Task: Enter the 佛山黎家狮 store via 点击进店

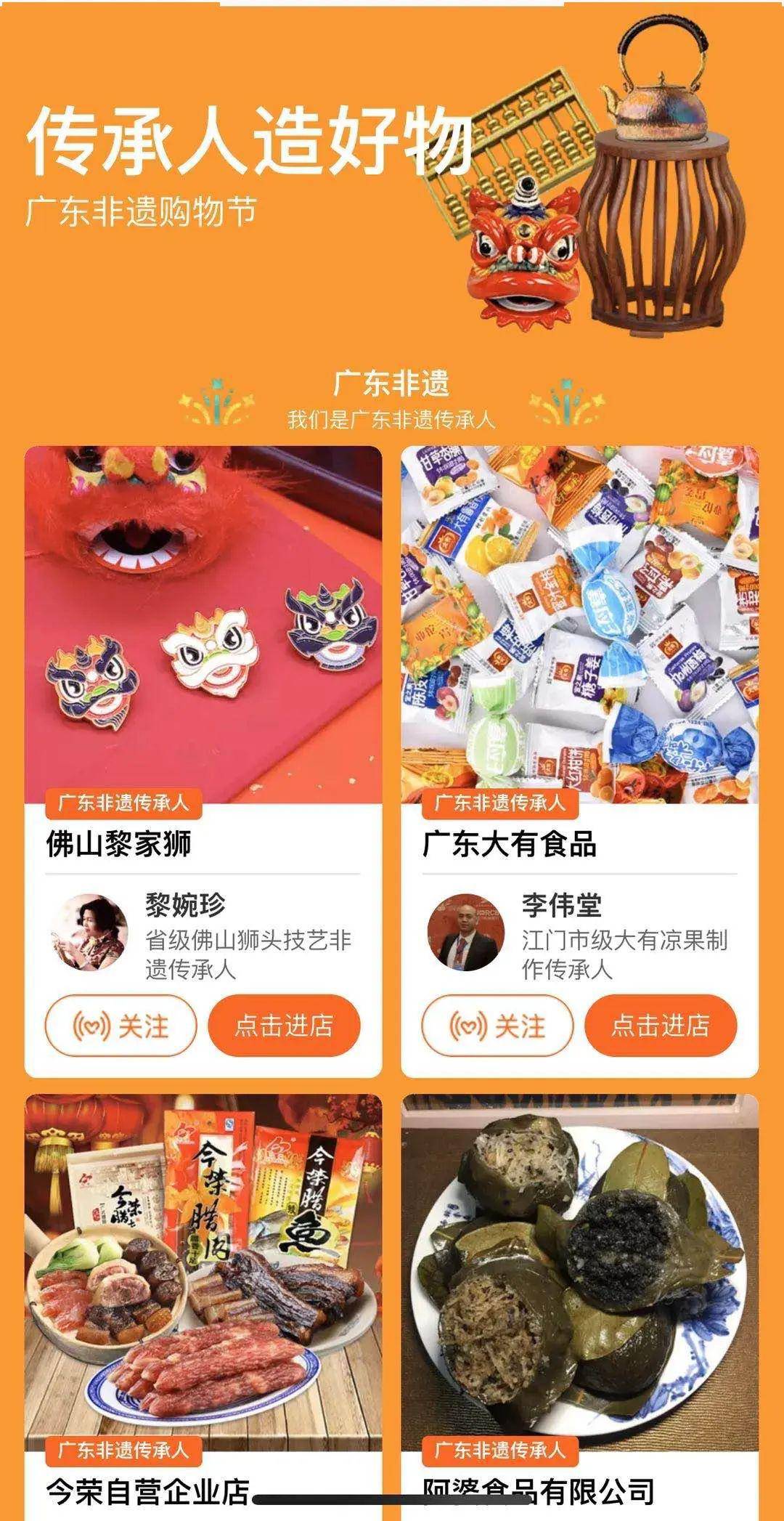Action: pyautogui.click(x=284, y=1026)
